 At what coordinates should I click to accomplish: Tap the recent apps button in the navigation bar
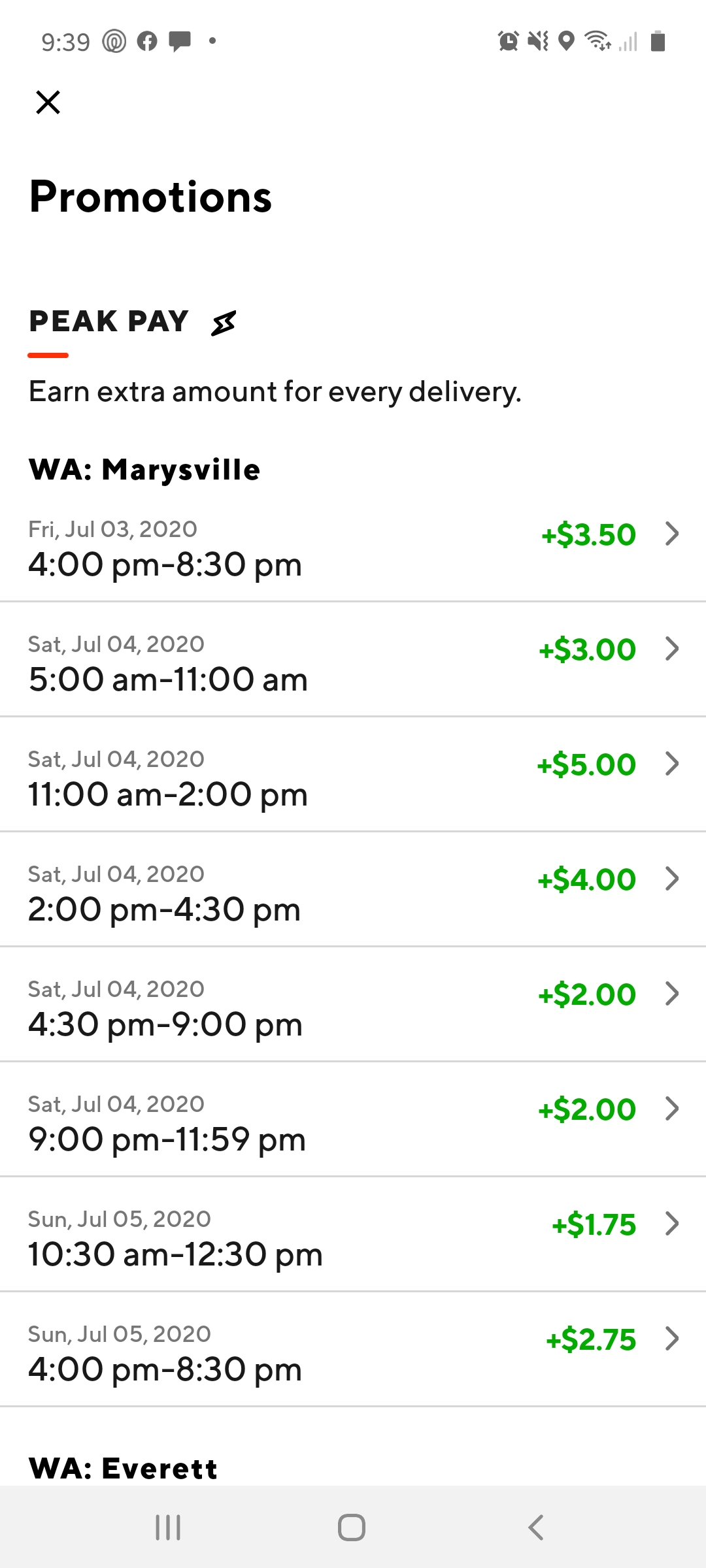pyautogui.click(x=167, y=1527)
